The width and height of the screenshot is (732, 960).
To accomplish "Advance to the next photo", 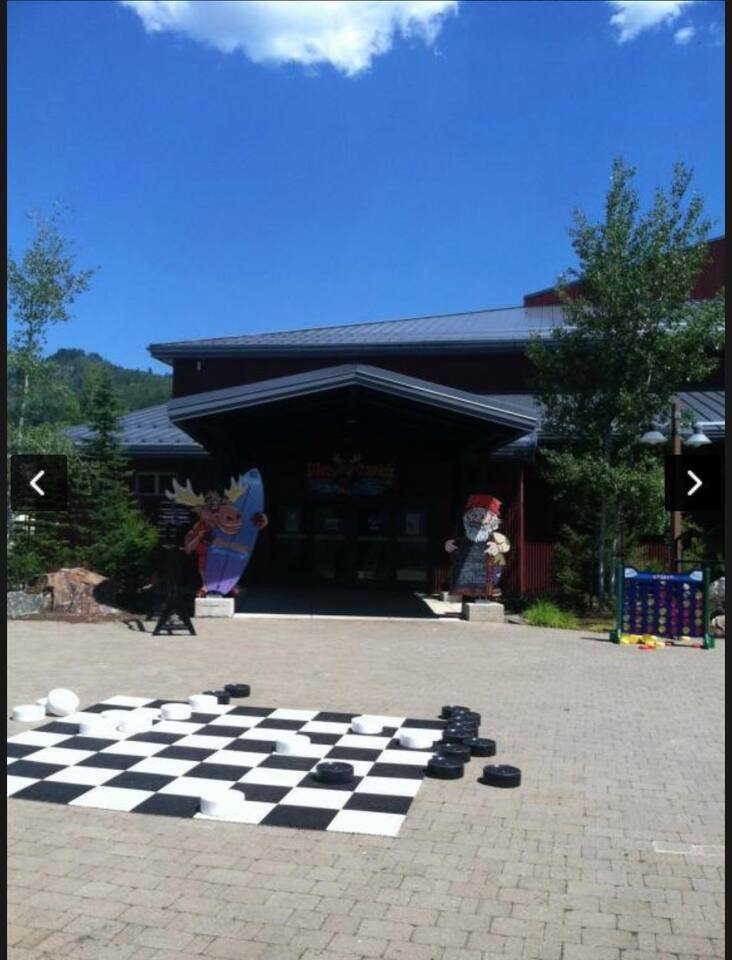I will pos(693,483).
